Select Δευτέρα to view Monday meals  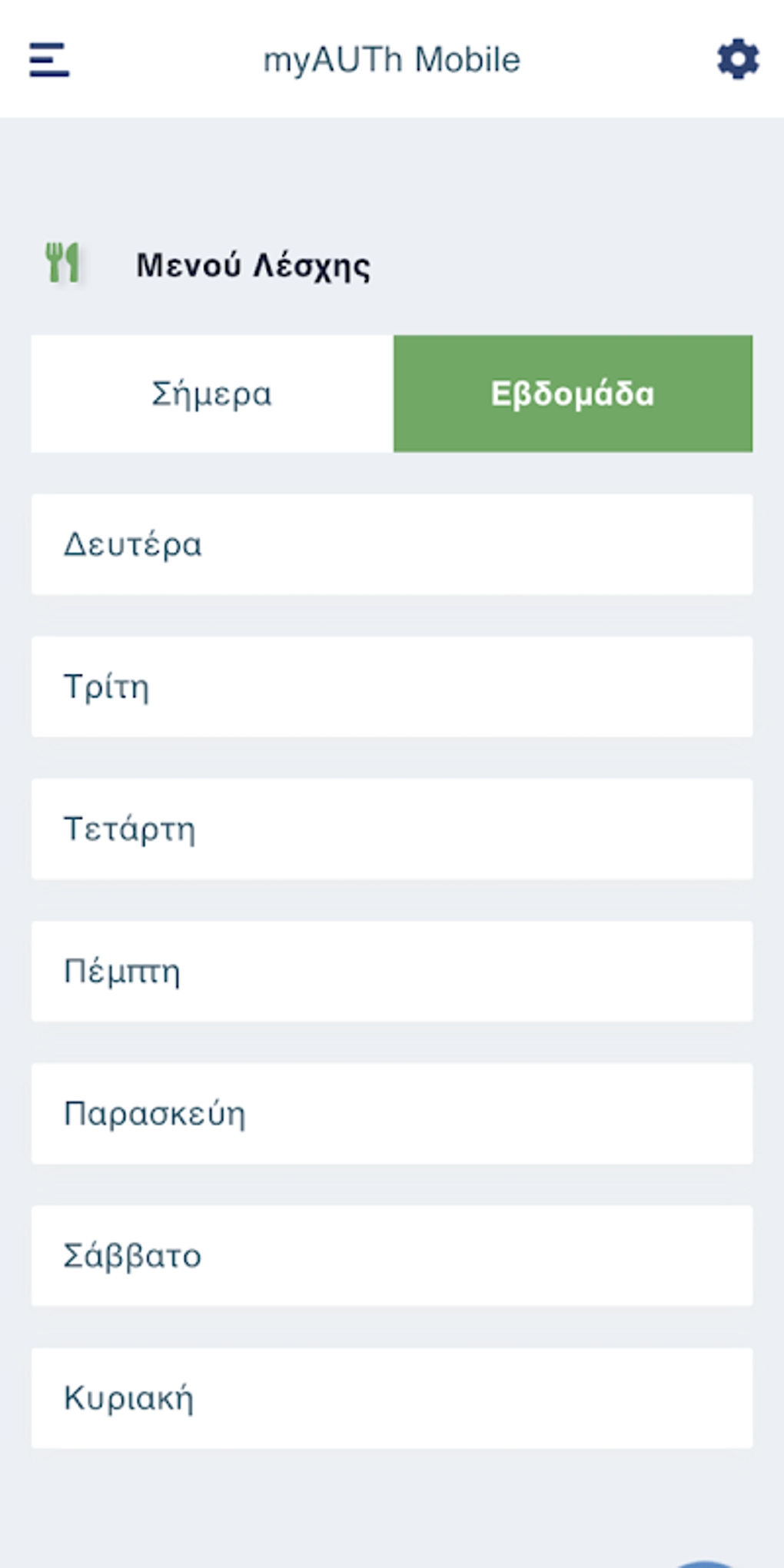point(391,544)
